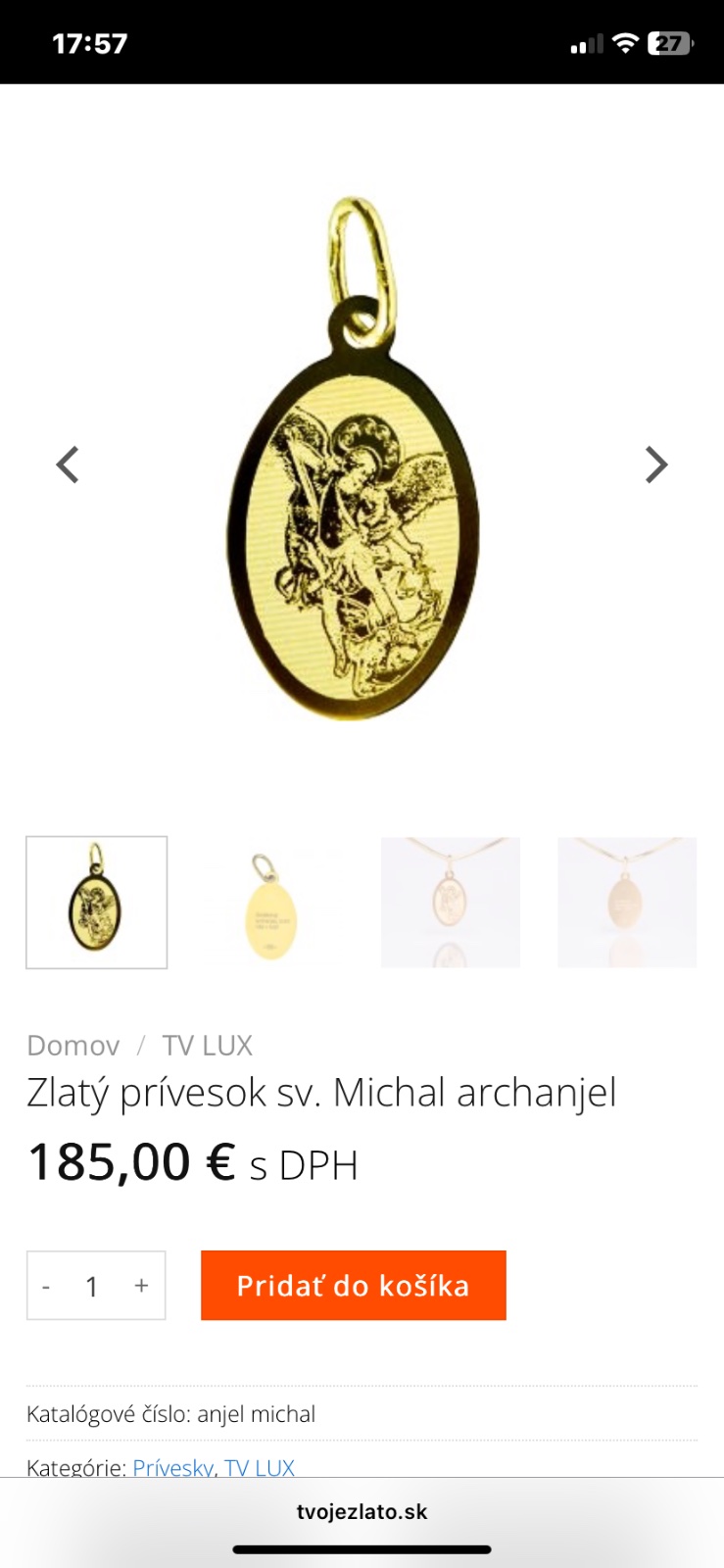Pridať do košíka
This screenshot has height=1568, width=724.
tap(354, 1285)
